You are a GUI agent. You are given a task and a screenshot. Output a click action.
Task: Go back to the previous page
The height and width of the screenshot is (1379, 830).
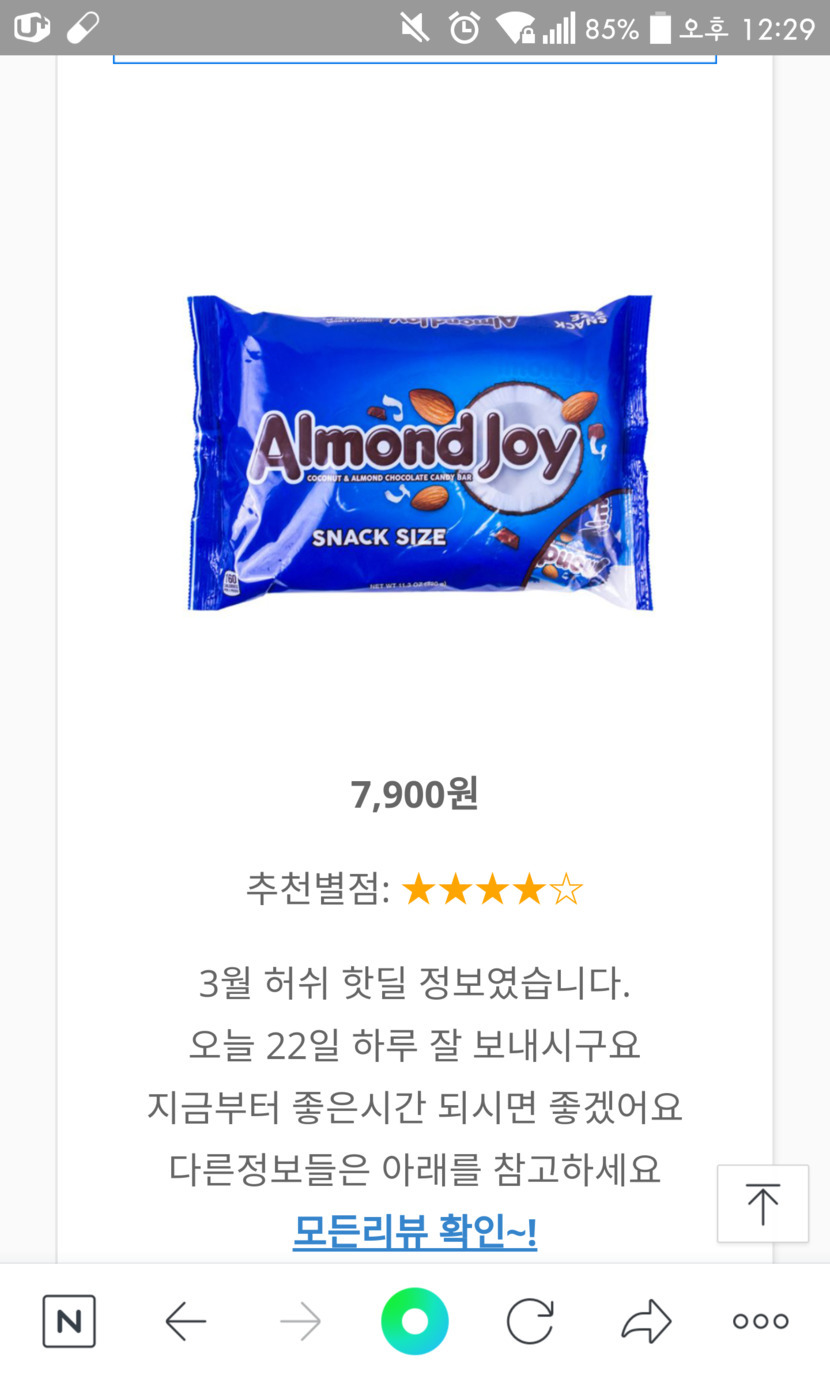click(185, 1322)
